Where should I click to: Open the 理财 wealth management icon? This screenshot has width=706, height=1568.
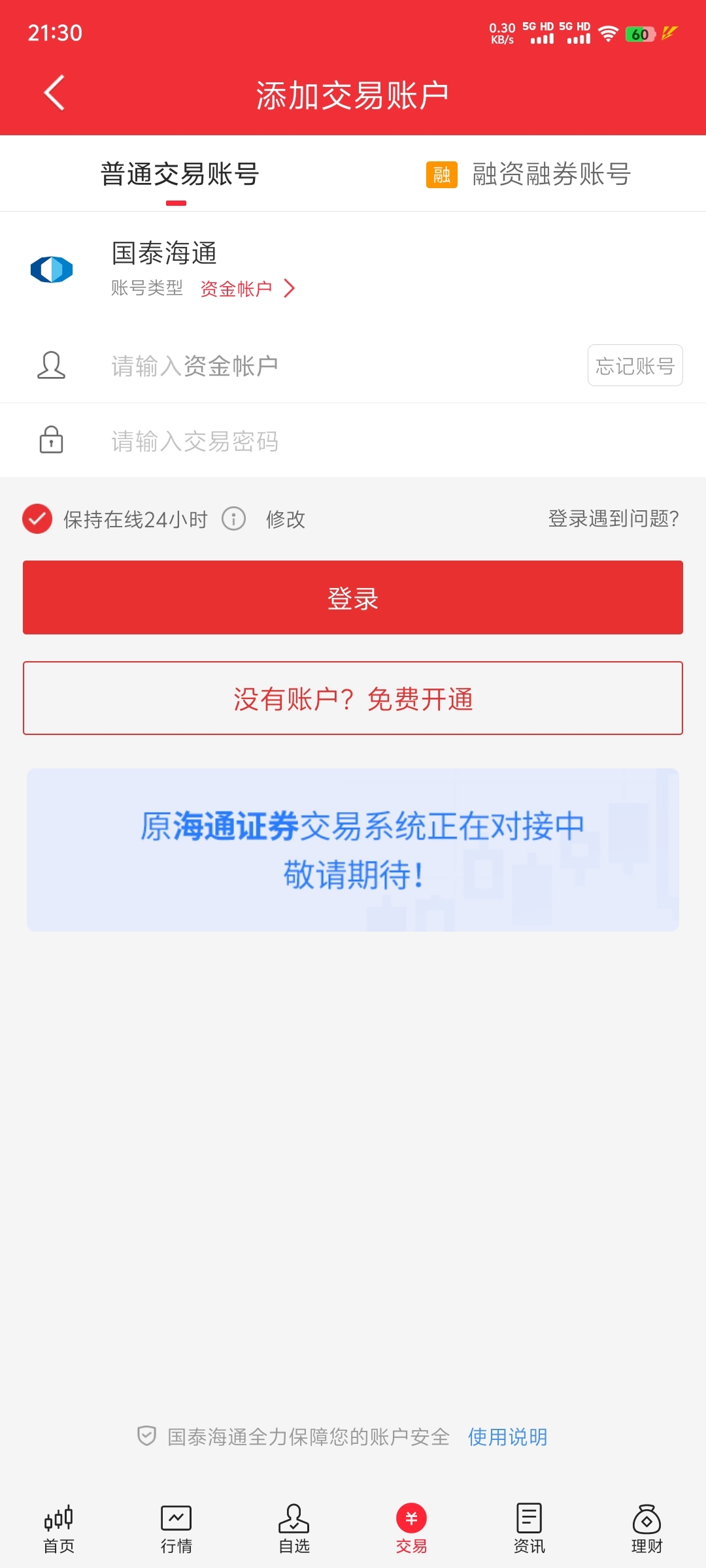click(x=647, y=1516)
